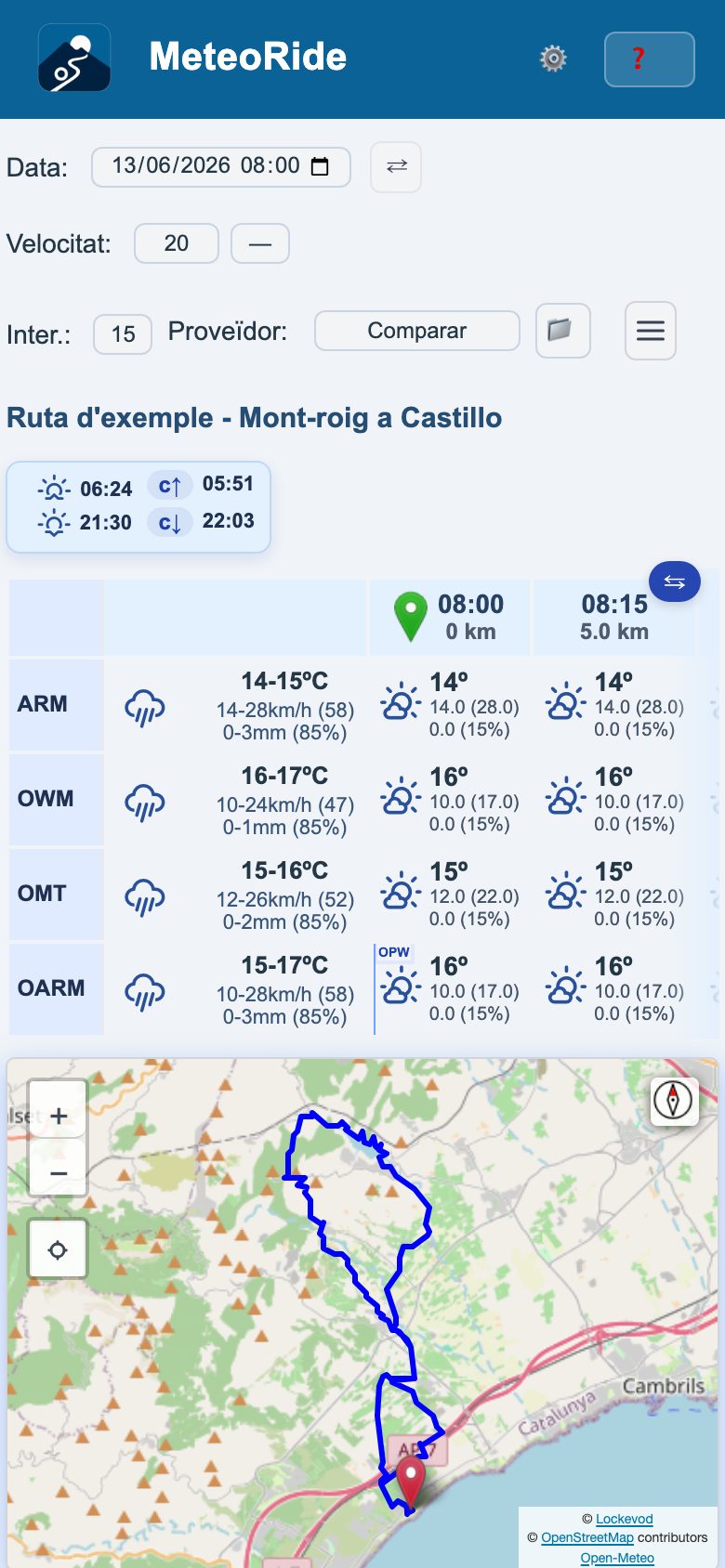Reset map orientation with the compass
This screenshot has width=725, height=1568.
[x=674, y=1101]
